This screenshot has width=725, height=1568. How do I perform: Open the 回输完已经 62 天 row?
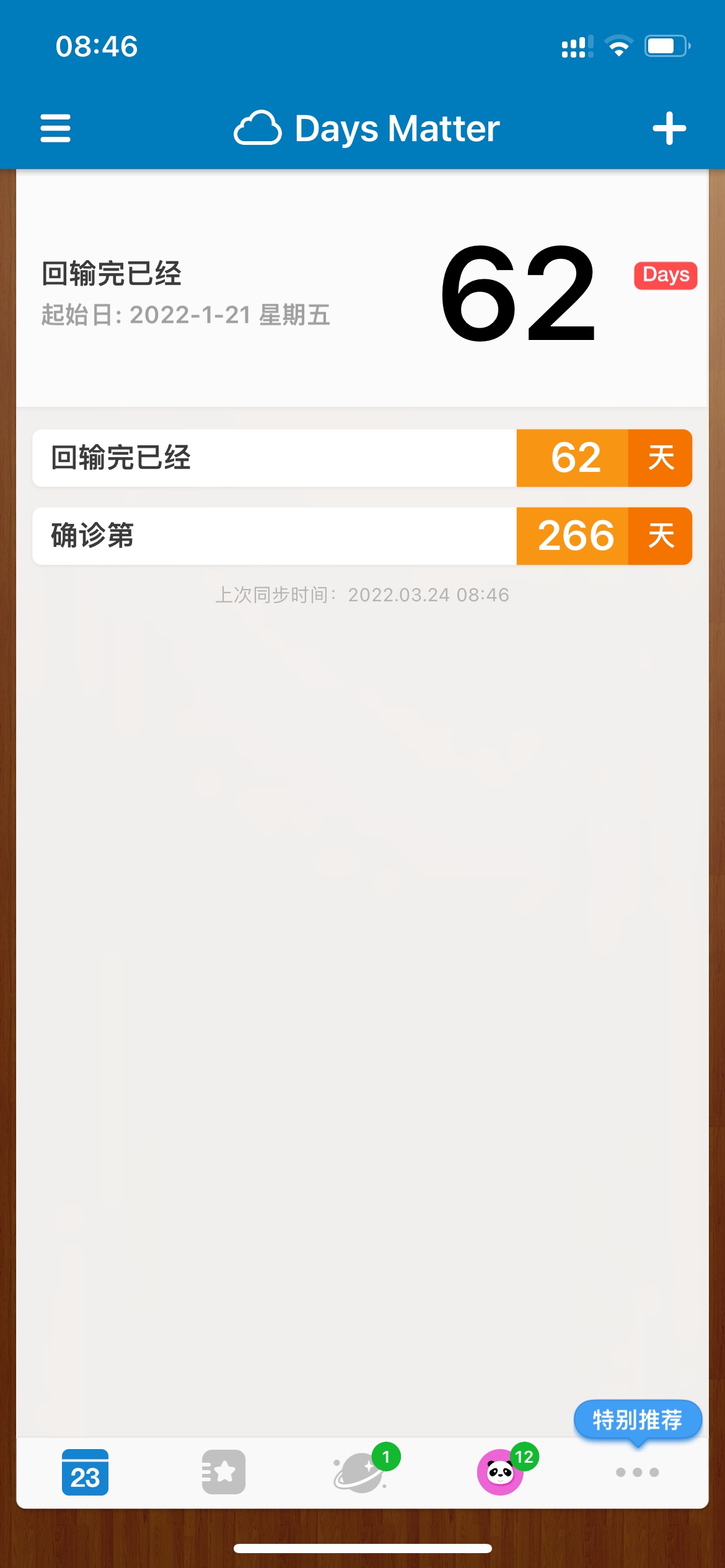pyautogui.click(x=362, y=458)
